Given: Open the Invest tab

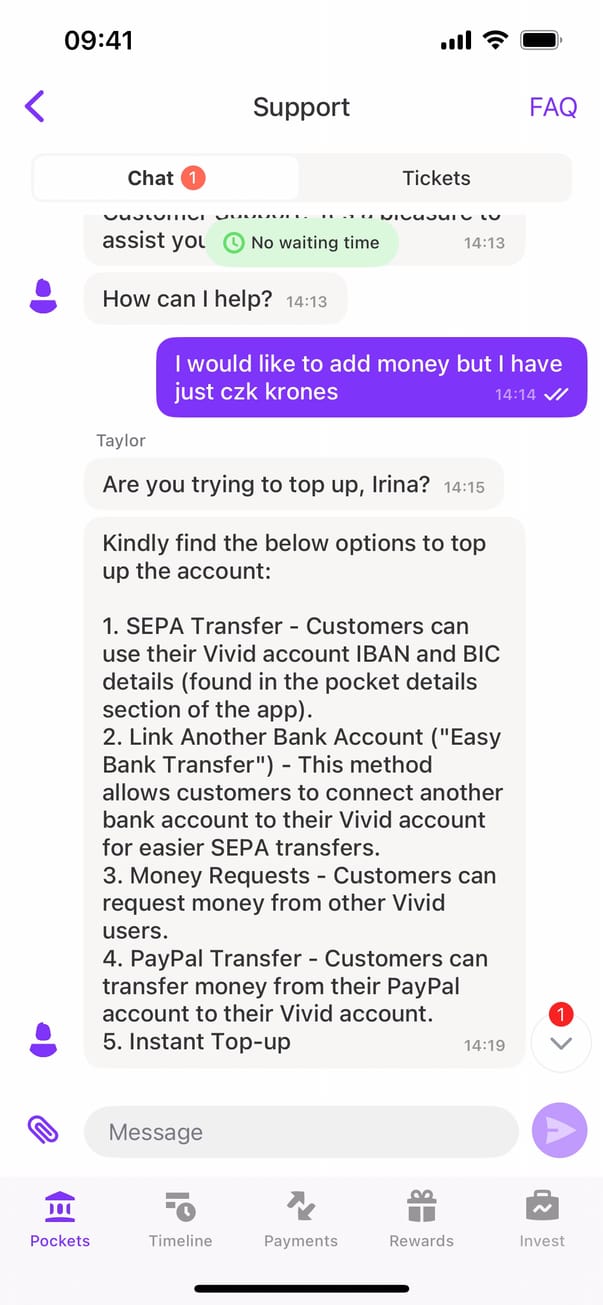Looking at the screenshot, I should (542, 1220).
